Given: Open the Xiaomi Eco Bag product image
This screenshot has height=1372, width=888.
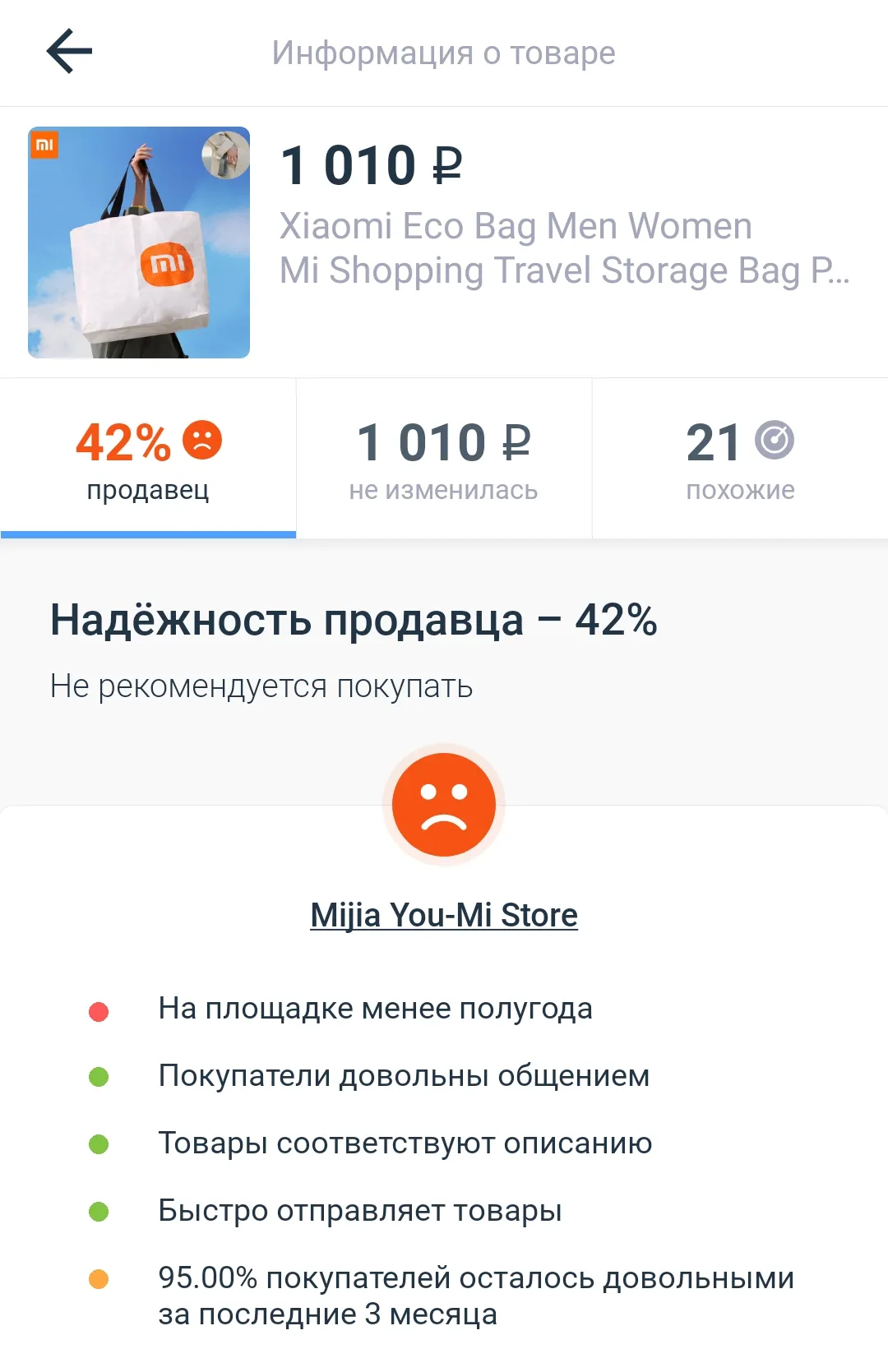Looking at the screenshot, I should click(139, 243).
